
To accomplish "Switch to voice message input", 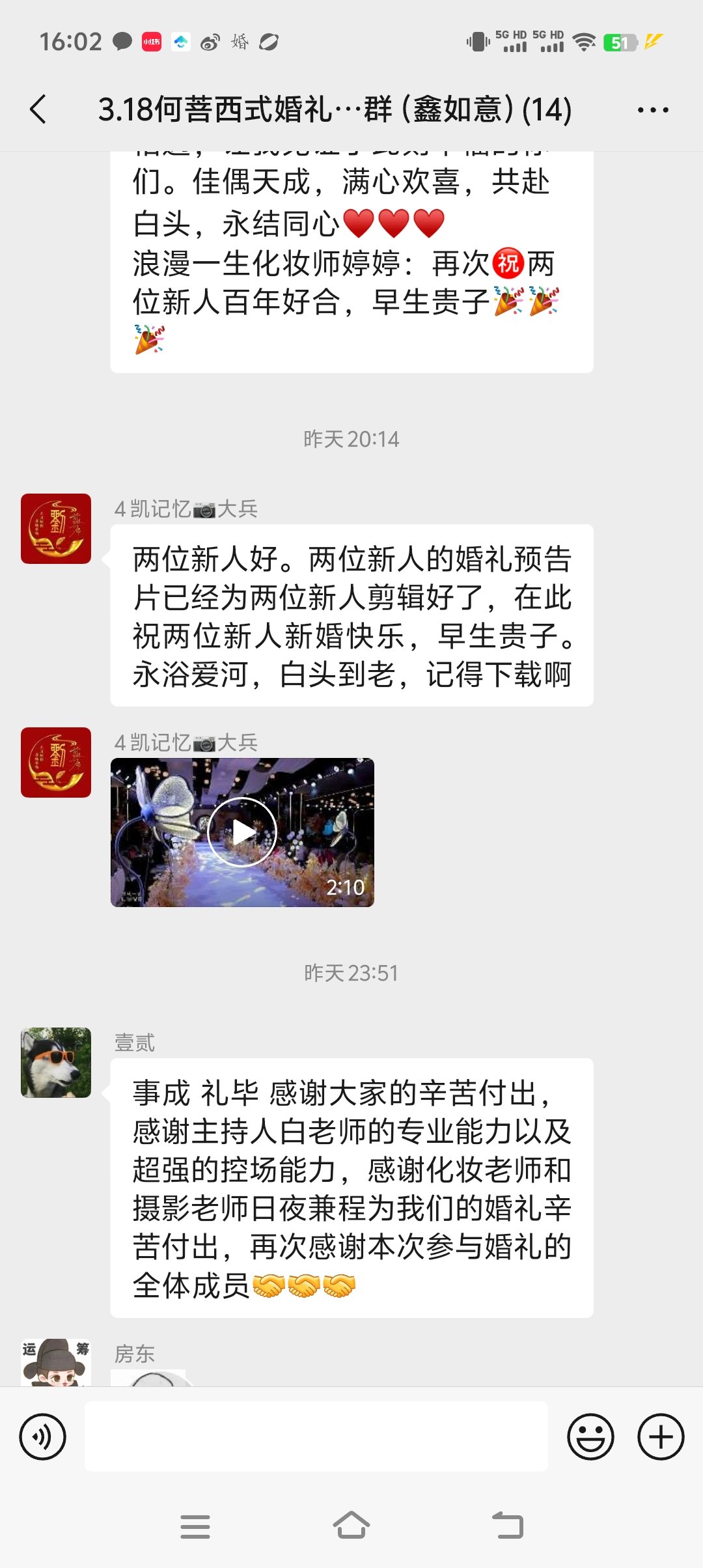I will (43, 1436).
